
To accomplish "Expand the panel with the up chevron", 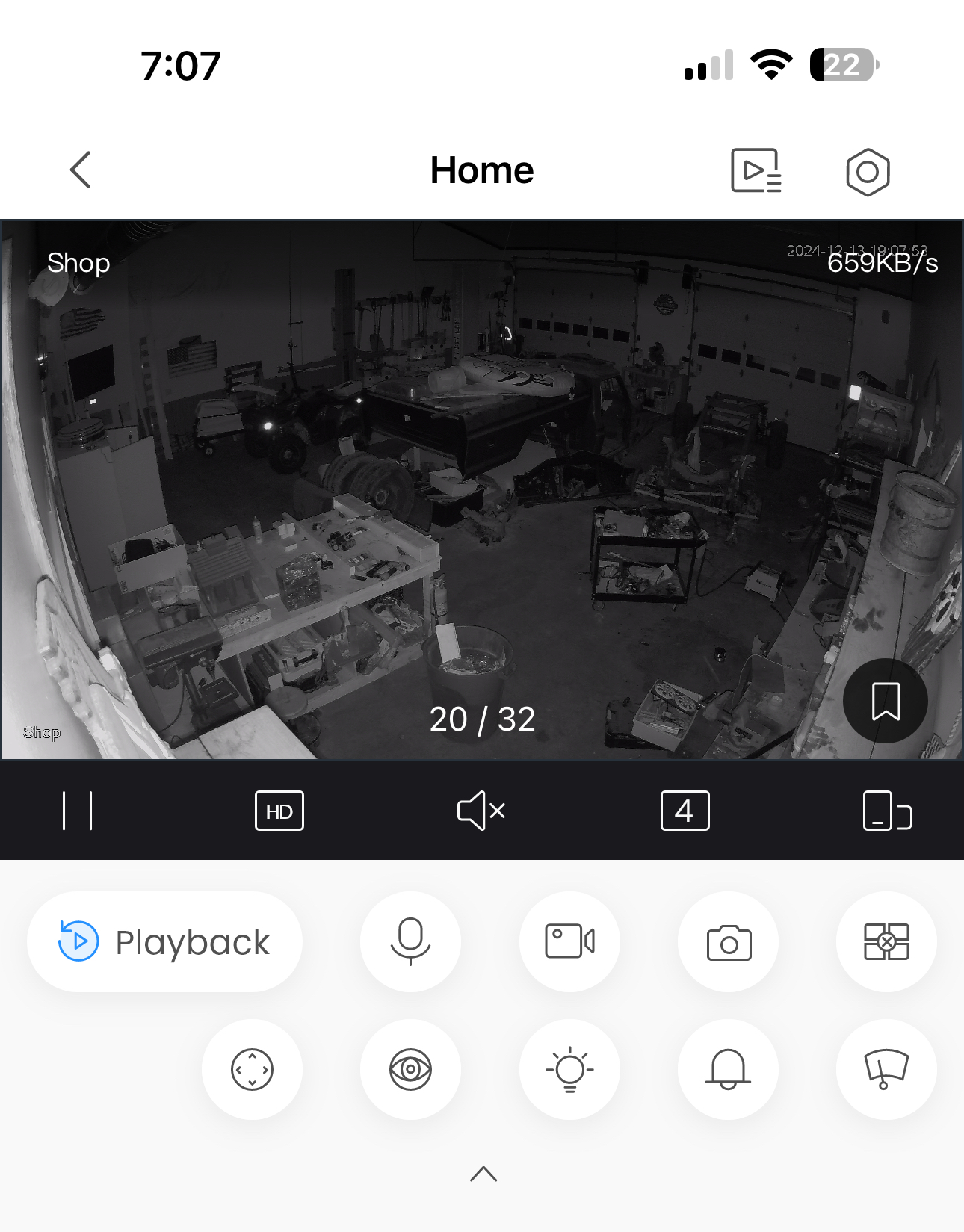I will coord(483,1174).
